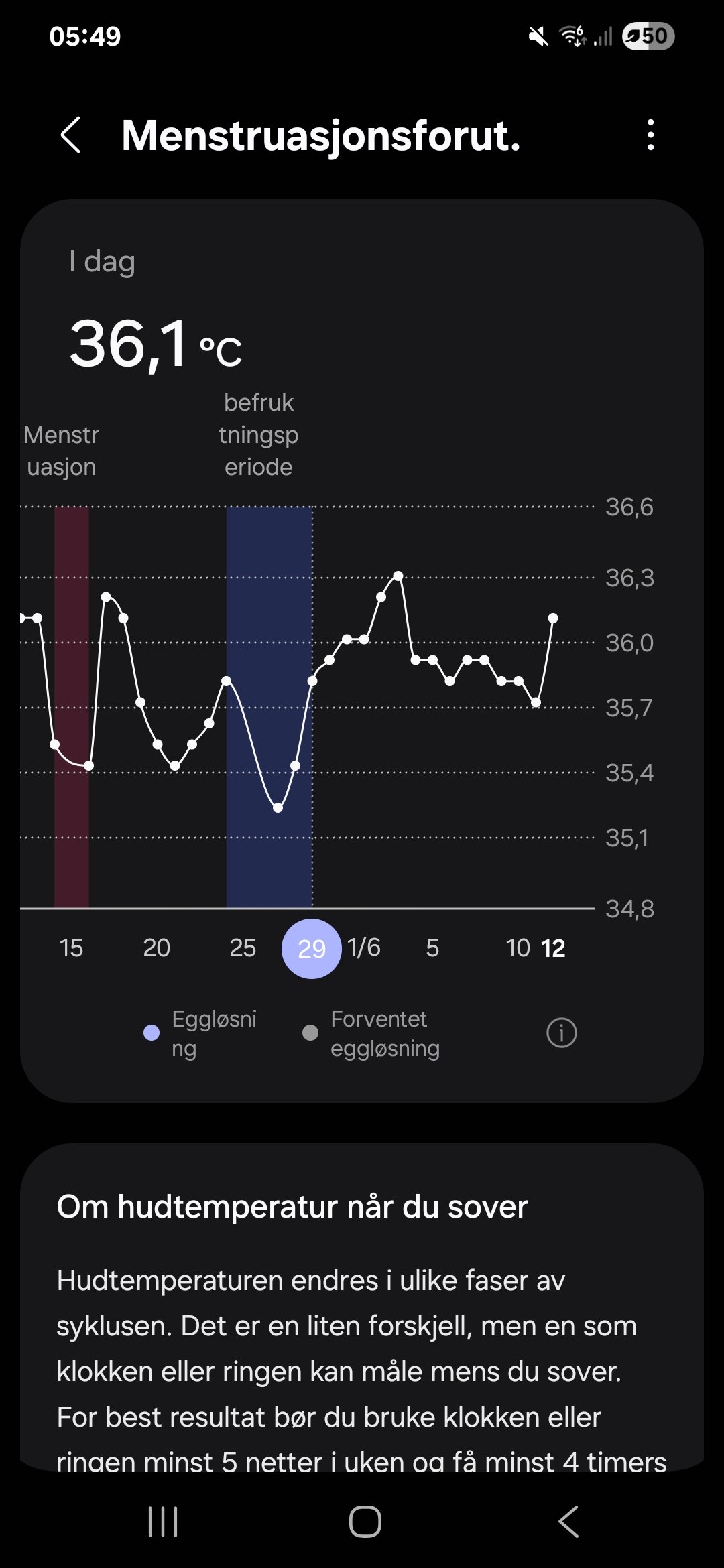Select date 12 on the chart axis
The height and width of the screenshot is (1568, 724).
click(553, 948)
